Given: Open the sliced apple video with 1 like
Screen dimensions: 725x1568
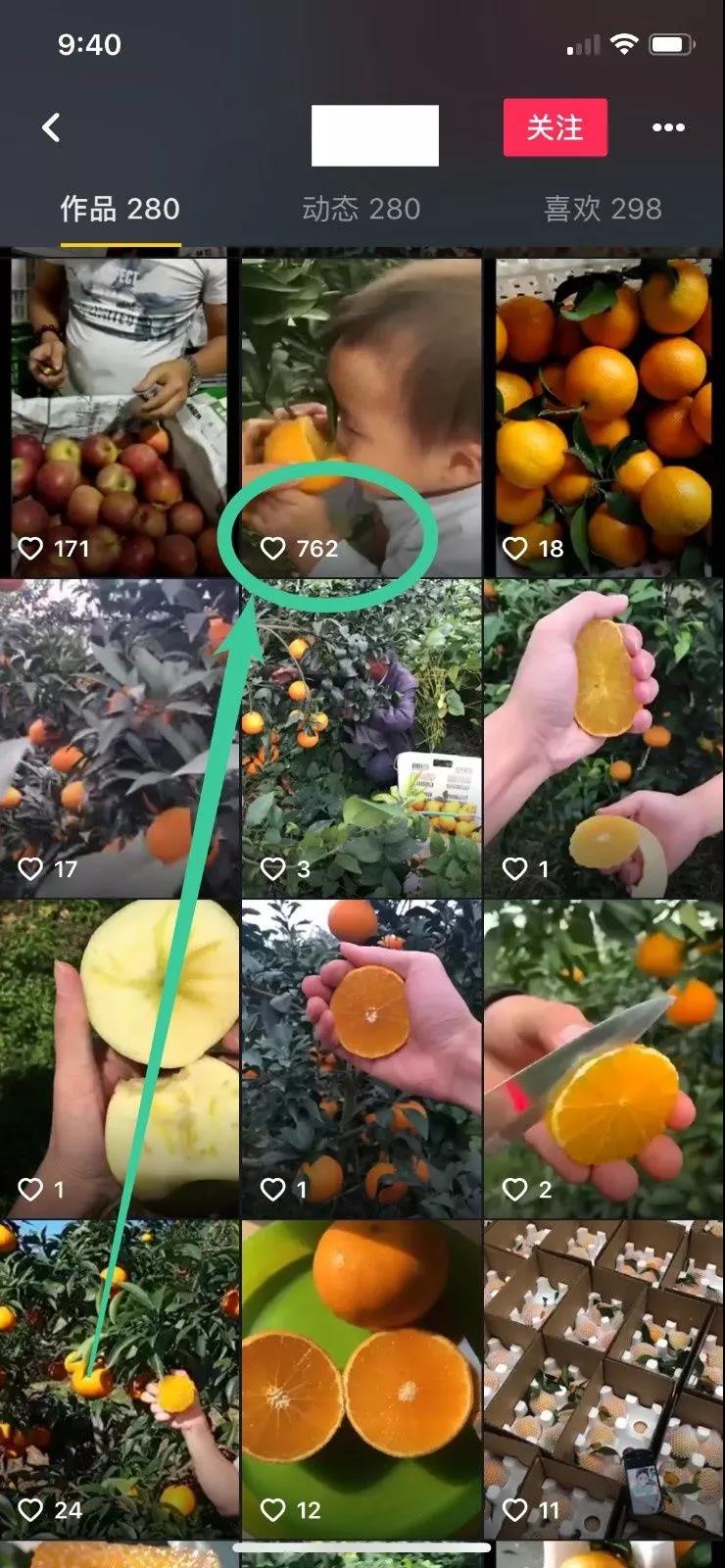Looking at the screenshot, I should (120, 1058).
